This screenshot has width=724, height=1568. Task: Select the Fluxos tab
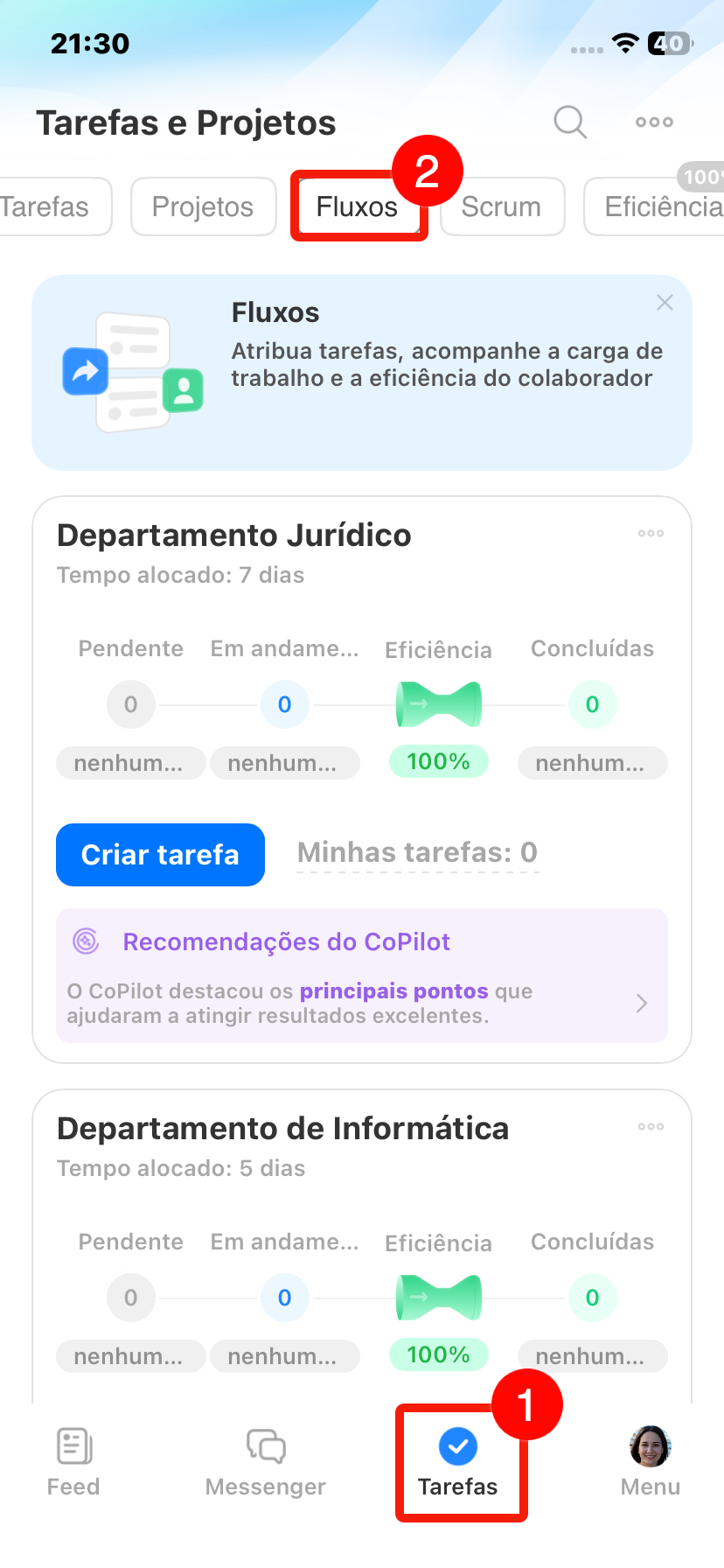(x=357, y=206)
